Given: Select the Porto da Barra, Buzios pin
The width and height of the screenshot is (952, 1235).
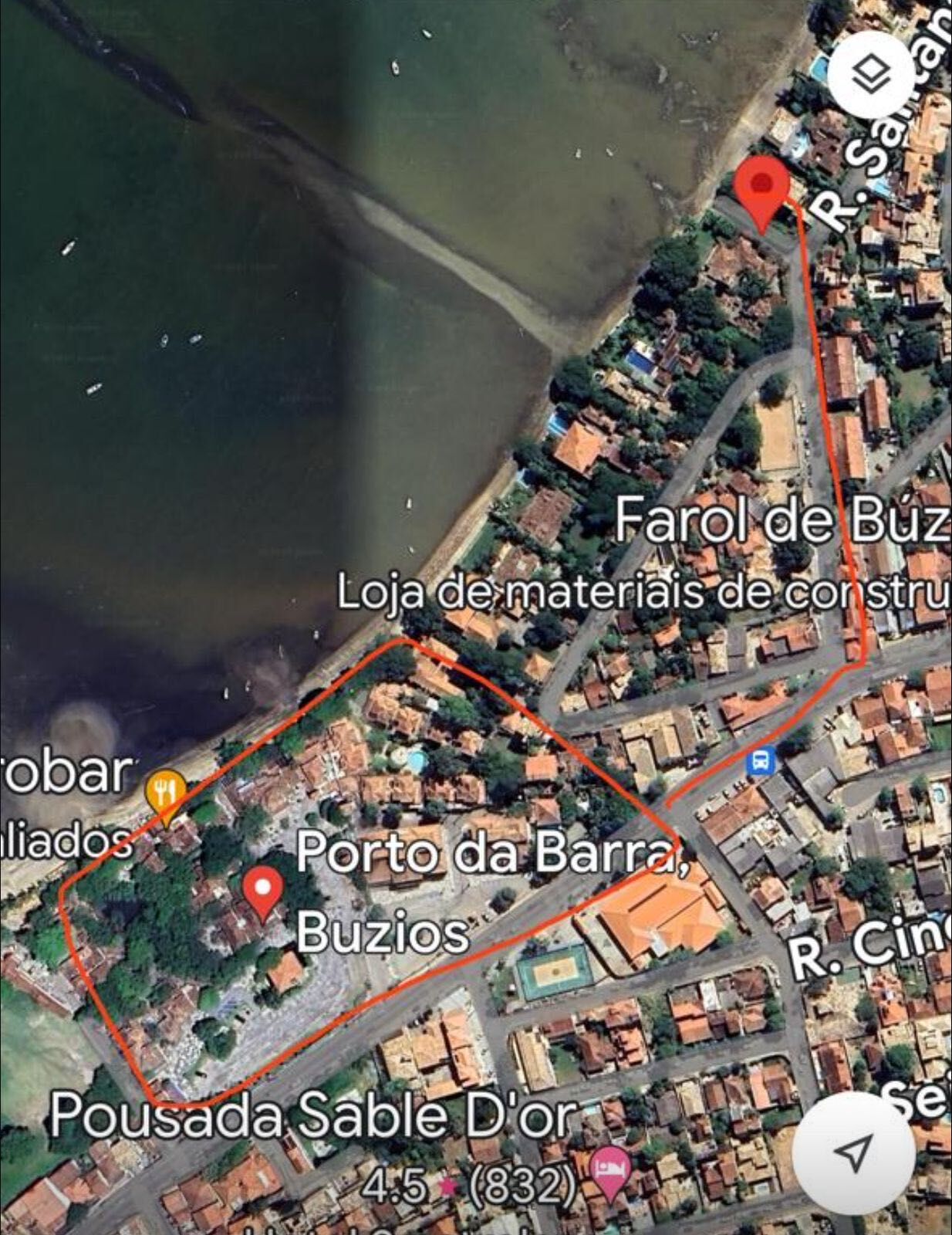Looking at the screenshot, I should click(x=262, y=893).
